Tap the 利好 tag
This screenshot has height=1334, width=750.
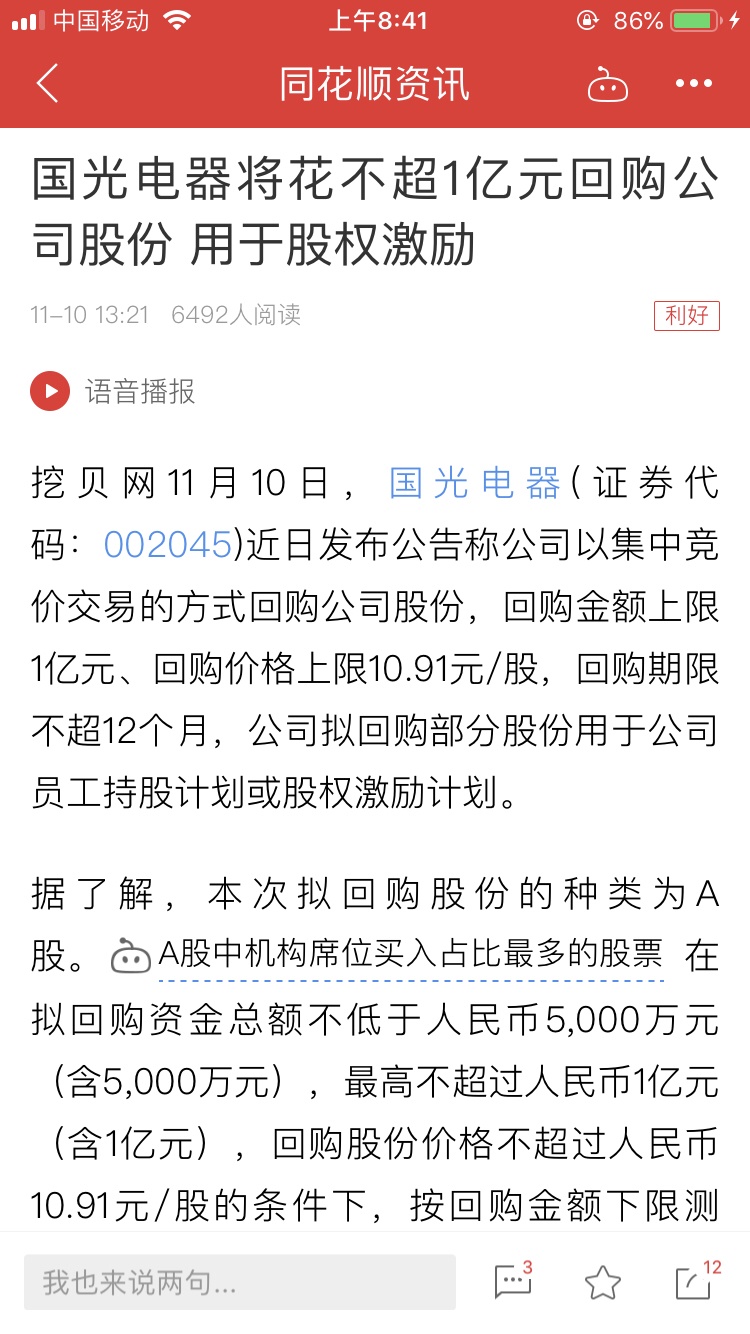[x=686, y=316]
